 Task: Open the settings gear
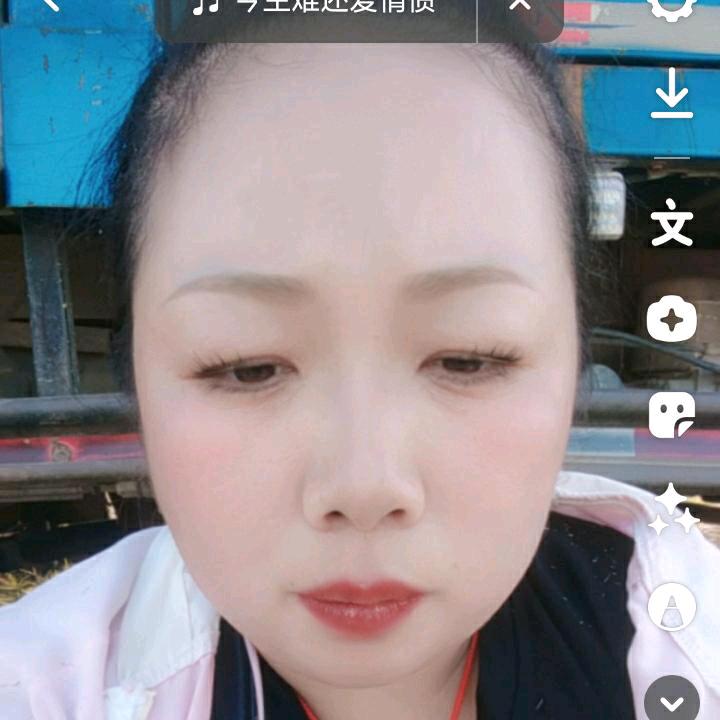pyautogui.click(x=672, y=8)
